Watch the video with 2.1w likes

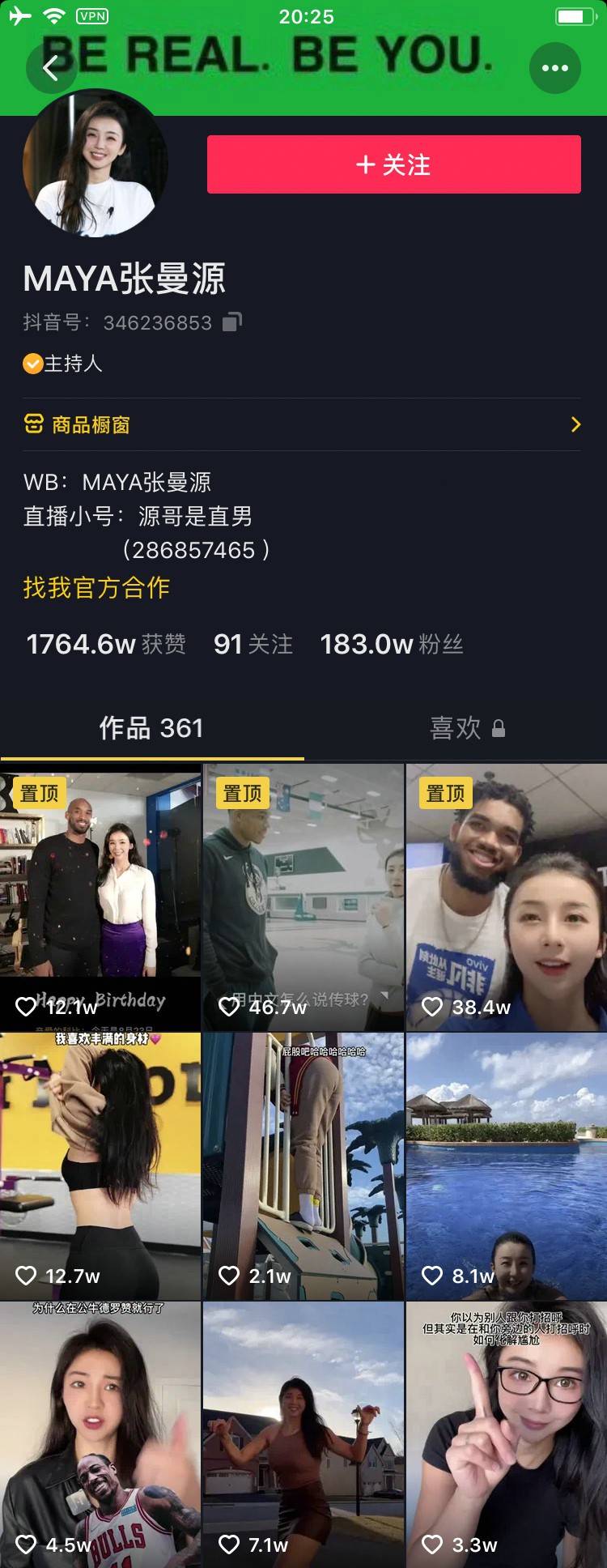303,1166
